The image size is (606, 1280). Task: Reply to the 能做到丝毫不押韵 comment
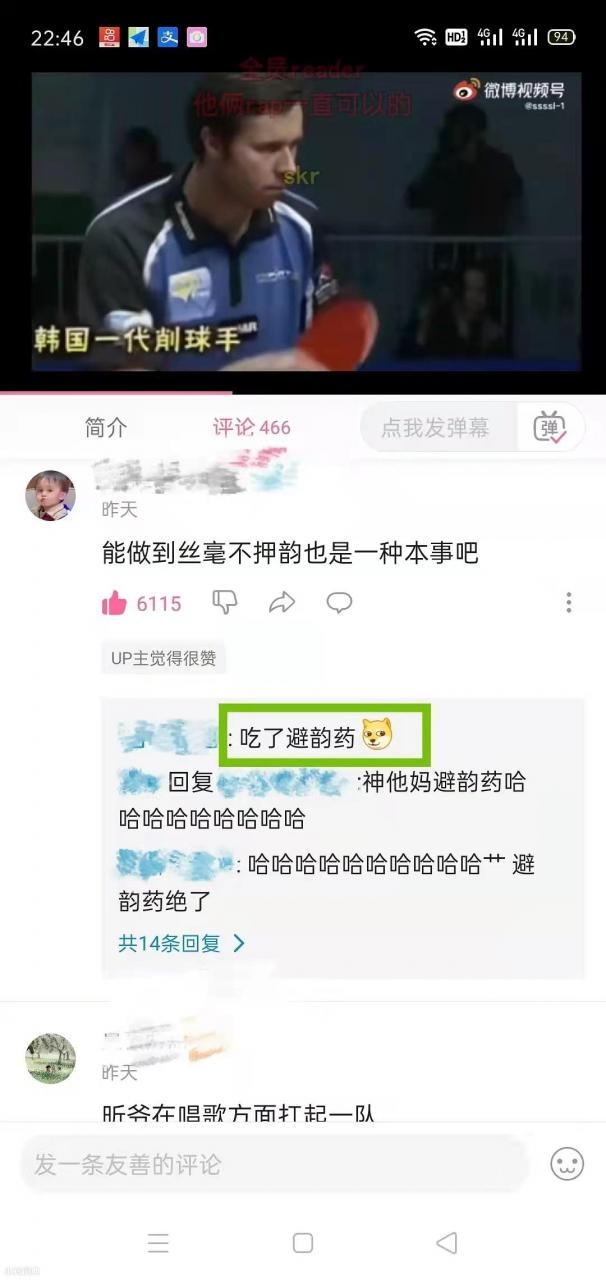(x=340, y=603)
